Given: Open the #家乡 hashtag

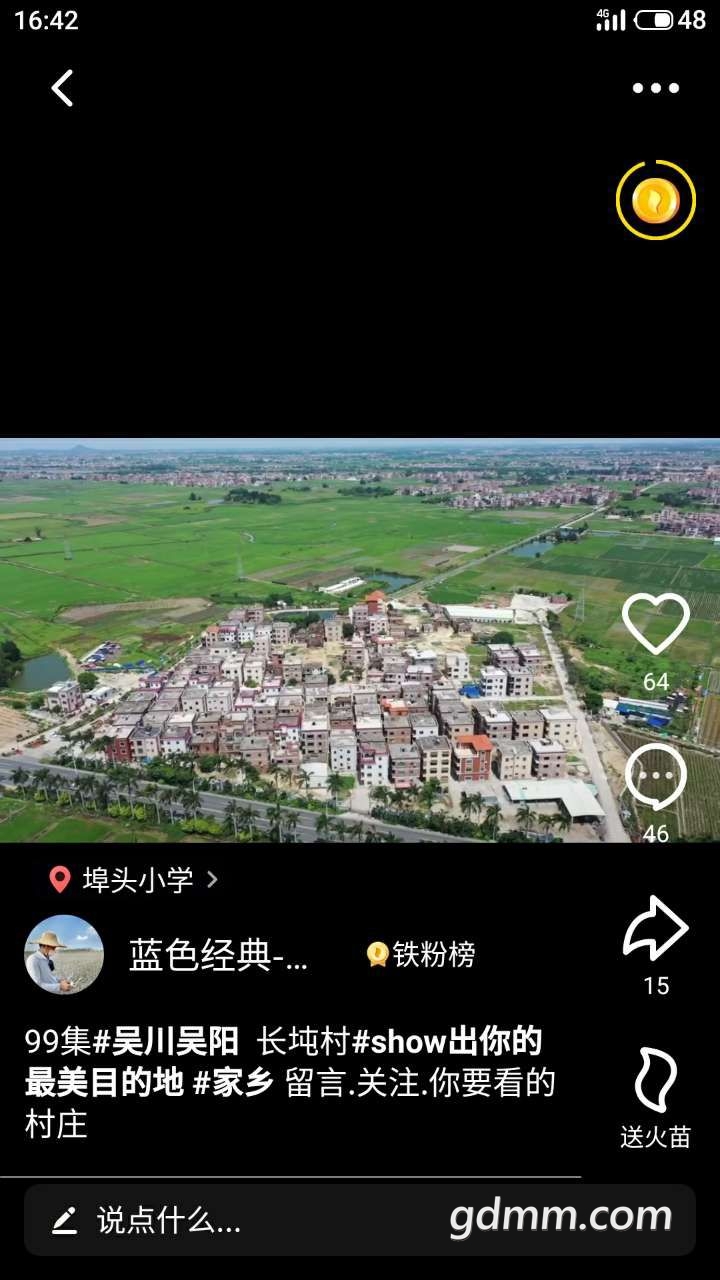Looking at the screenshot, I should click(233, 1083).
